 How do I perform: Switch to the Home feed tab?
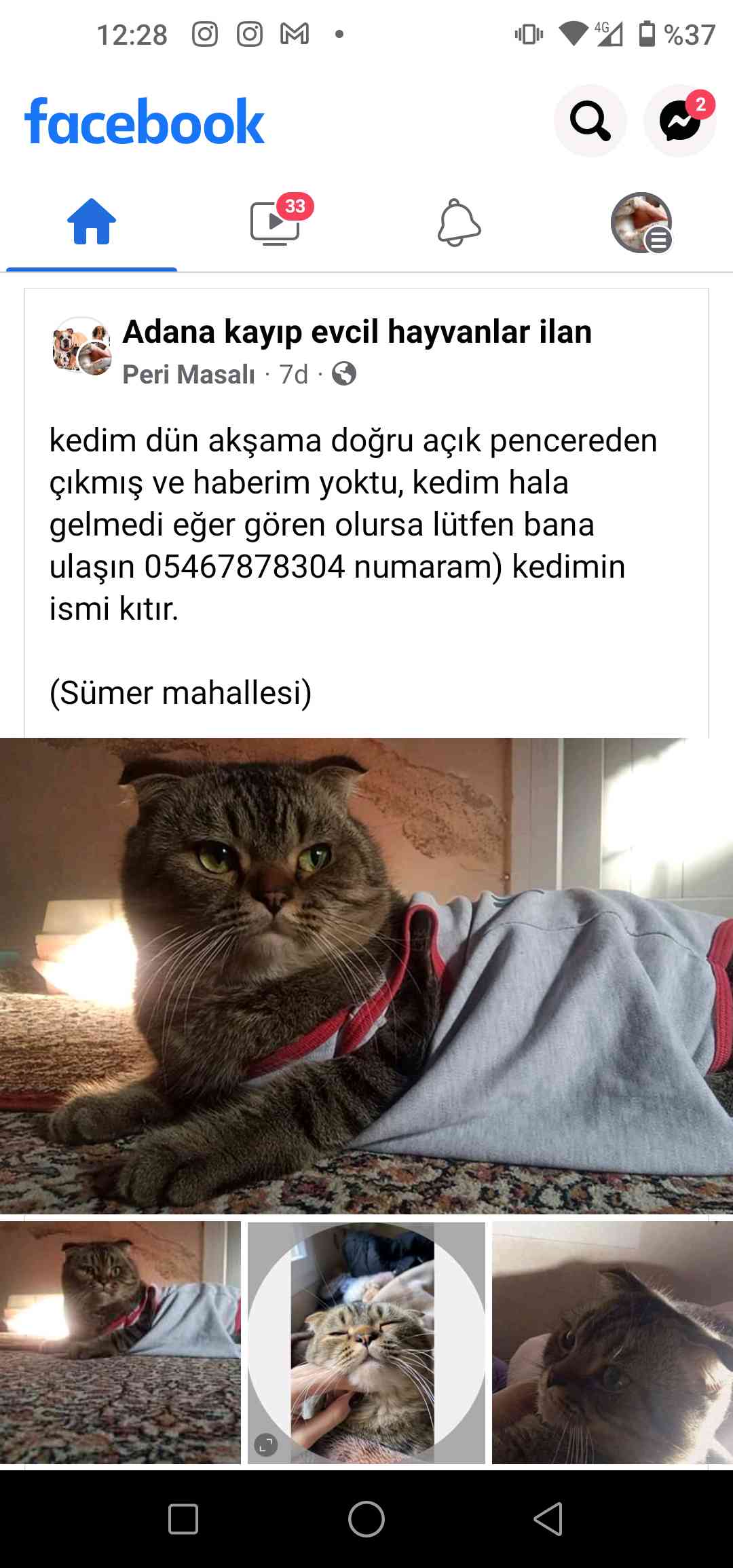pos(92,222)
